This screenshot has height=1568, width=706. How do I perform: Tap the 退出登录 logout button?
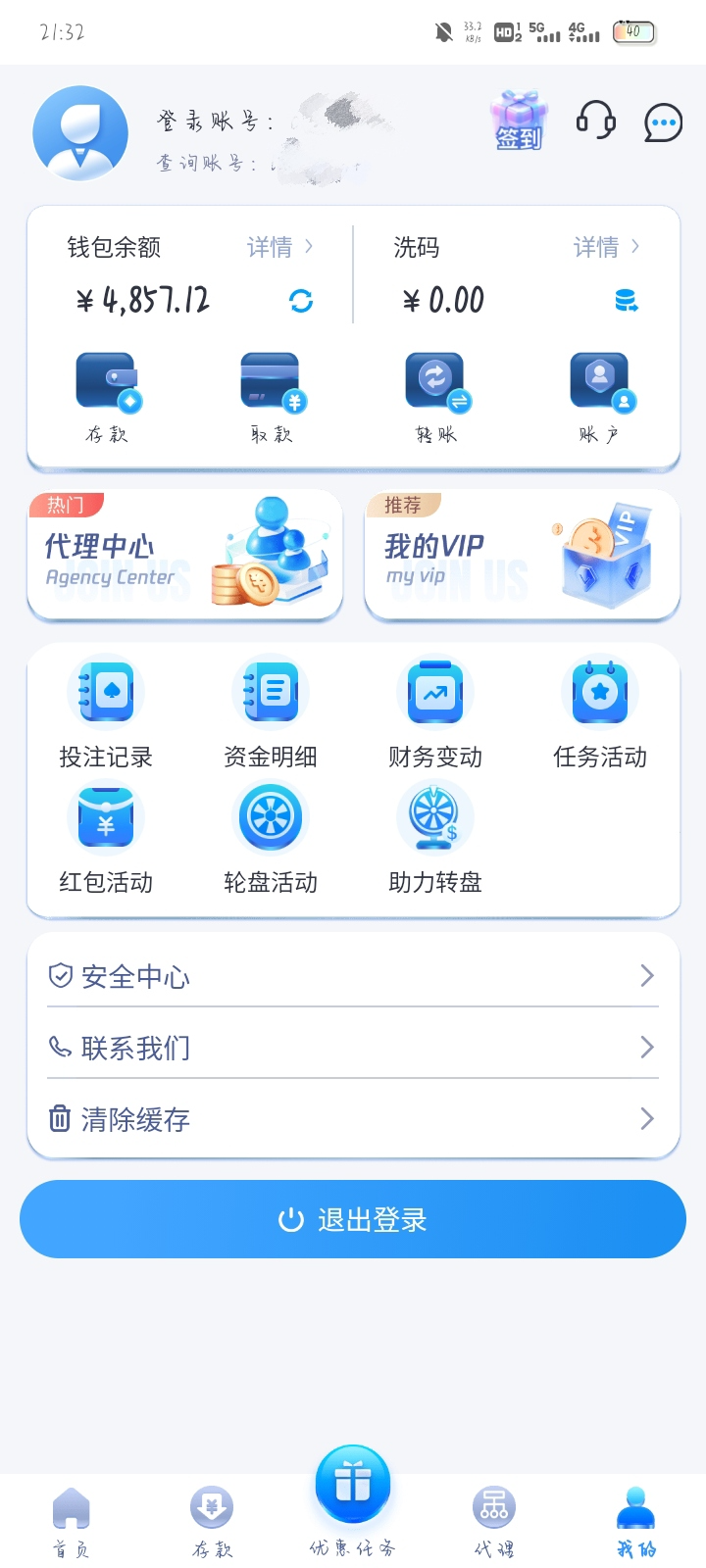point(353,1219)
